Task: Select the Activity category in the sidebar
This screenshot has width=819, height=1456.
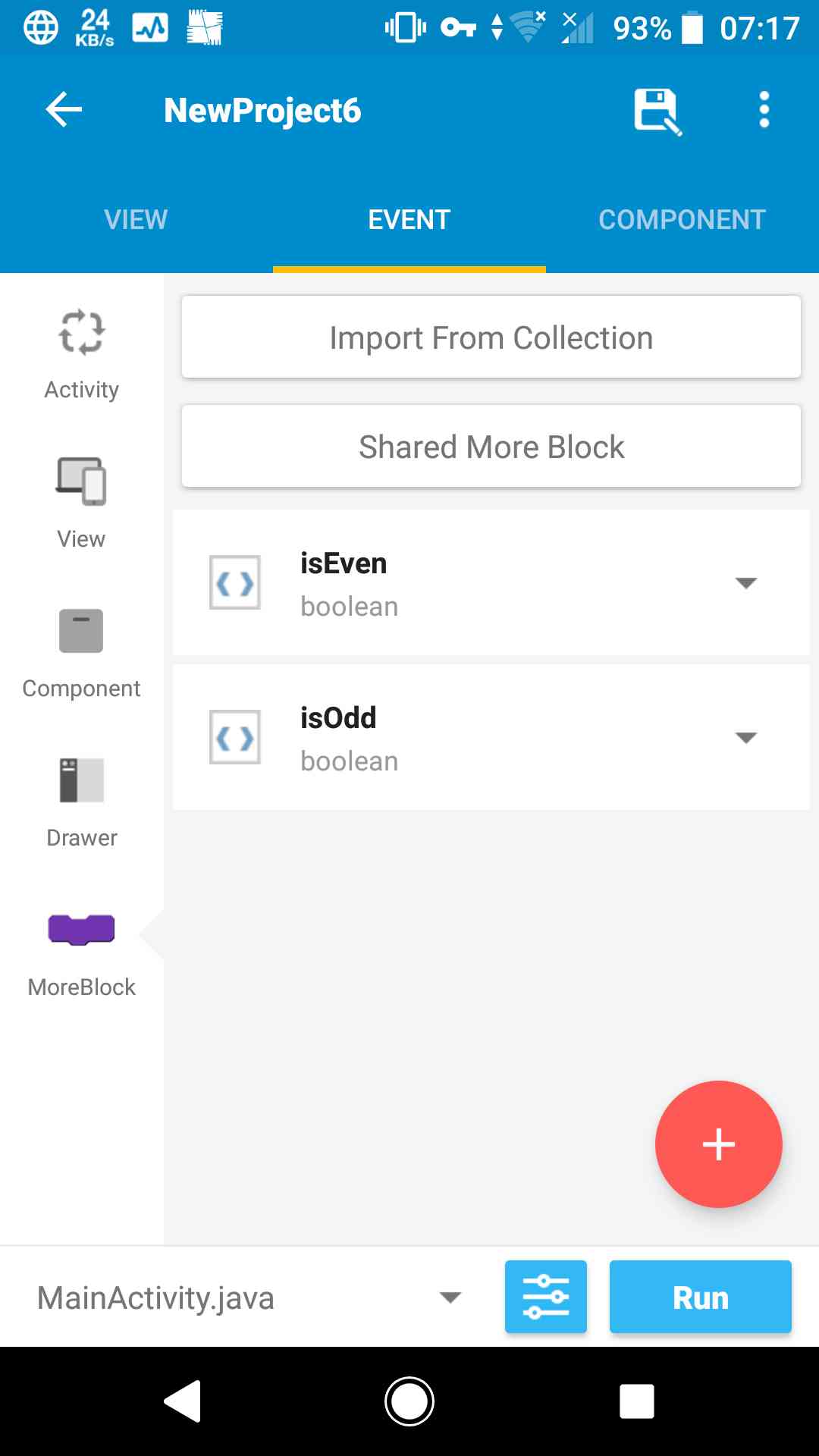Action: [x=82, y=354]
